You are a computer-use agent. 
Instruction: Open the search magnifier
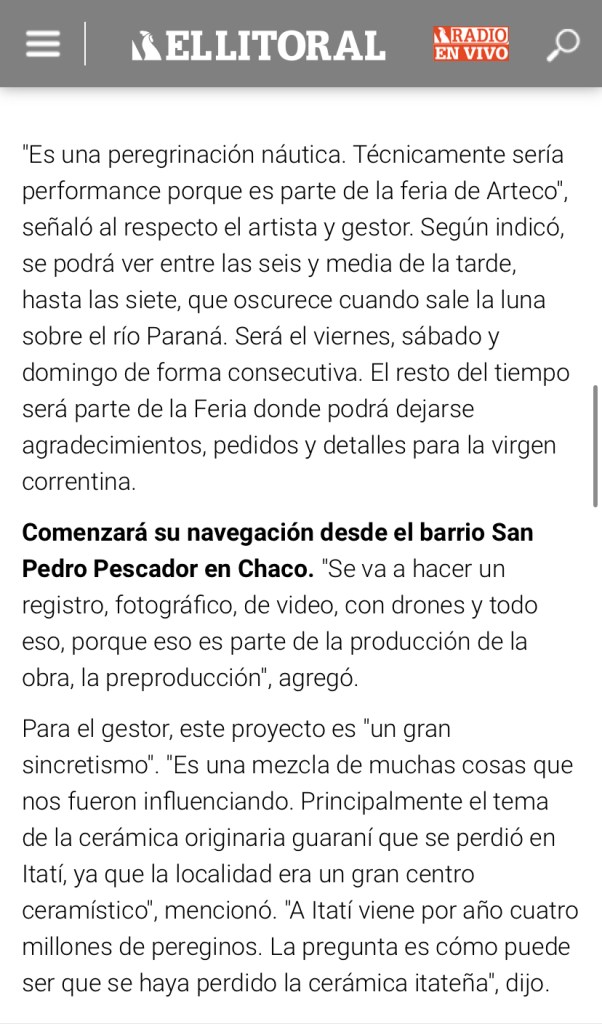tap(563, 44)
